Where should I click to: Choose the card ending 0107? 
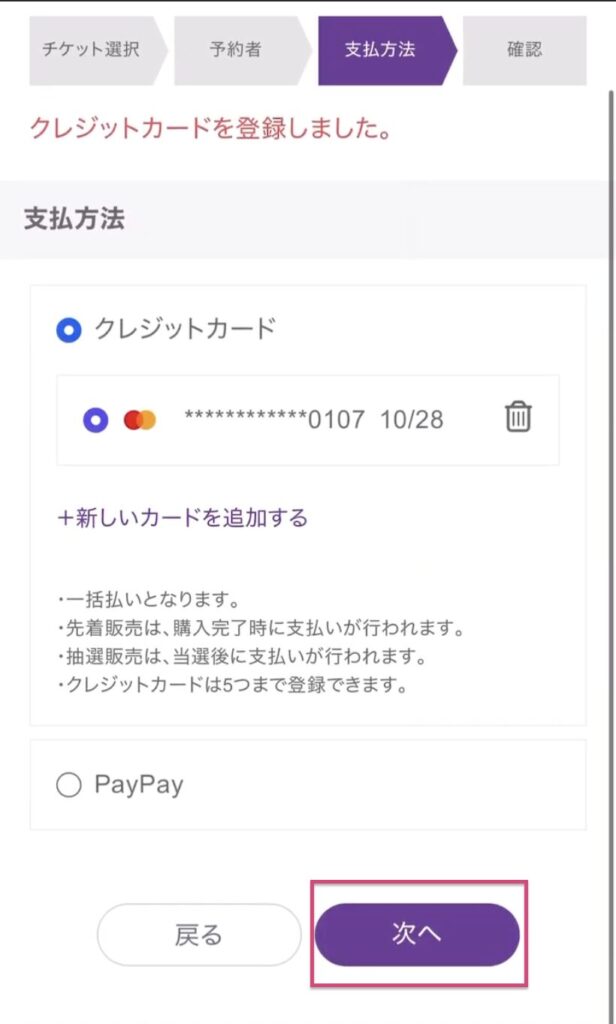(x=96, y=420)
